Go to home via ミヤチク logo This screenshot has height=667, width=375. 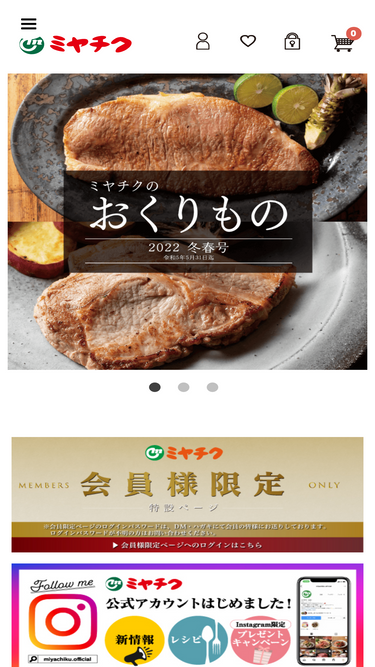click(x=75, y=45)
